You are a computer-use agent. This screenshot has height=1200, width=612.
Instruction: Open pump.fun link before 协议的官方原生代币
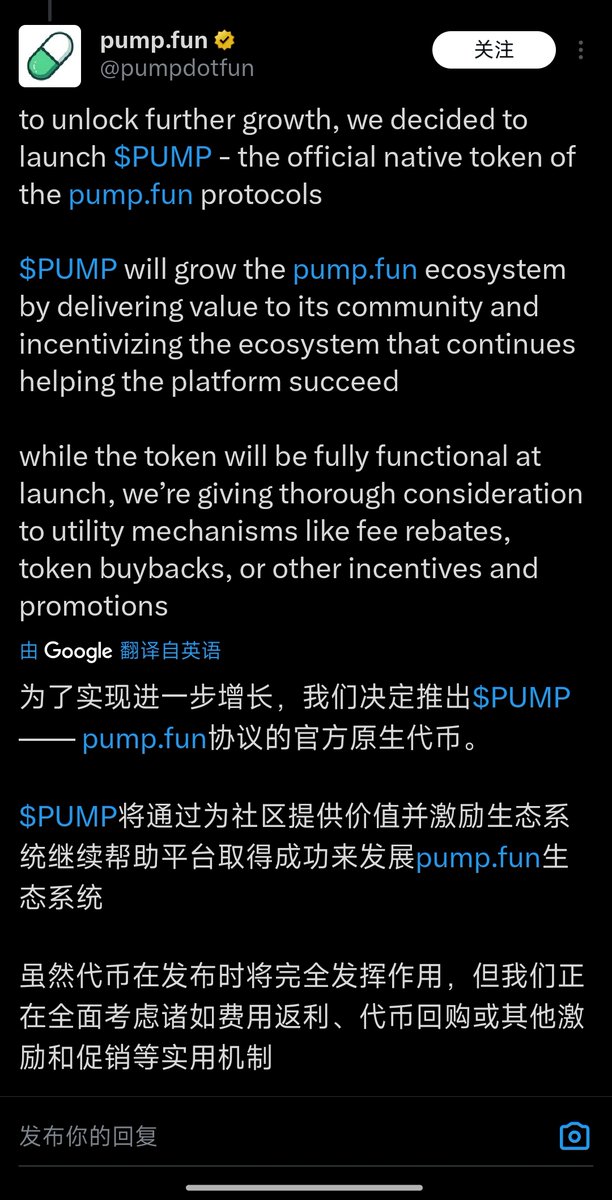[144, 740]
